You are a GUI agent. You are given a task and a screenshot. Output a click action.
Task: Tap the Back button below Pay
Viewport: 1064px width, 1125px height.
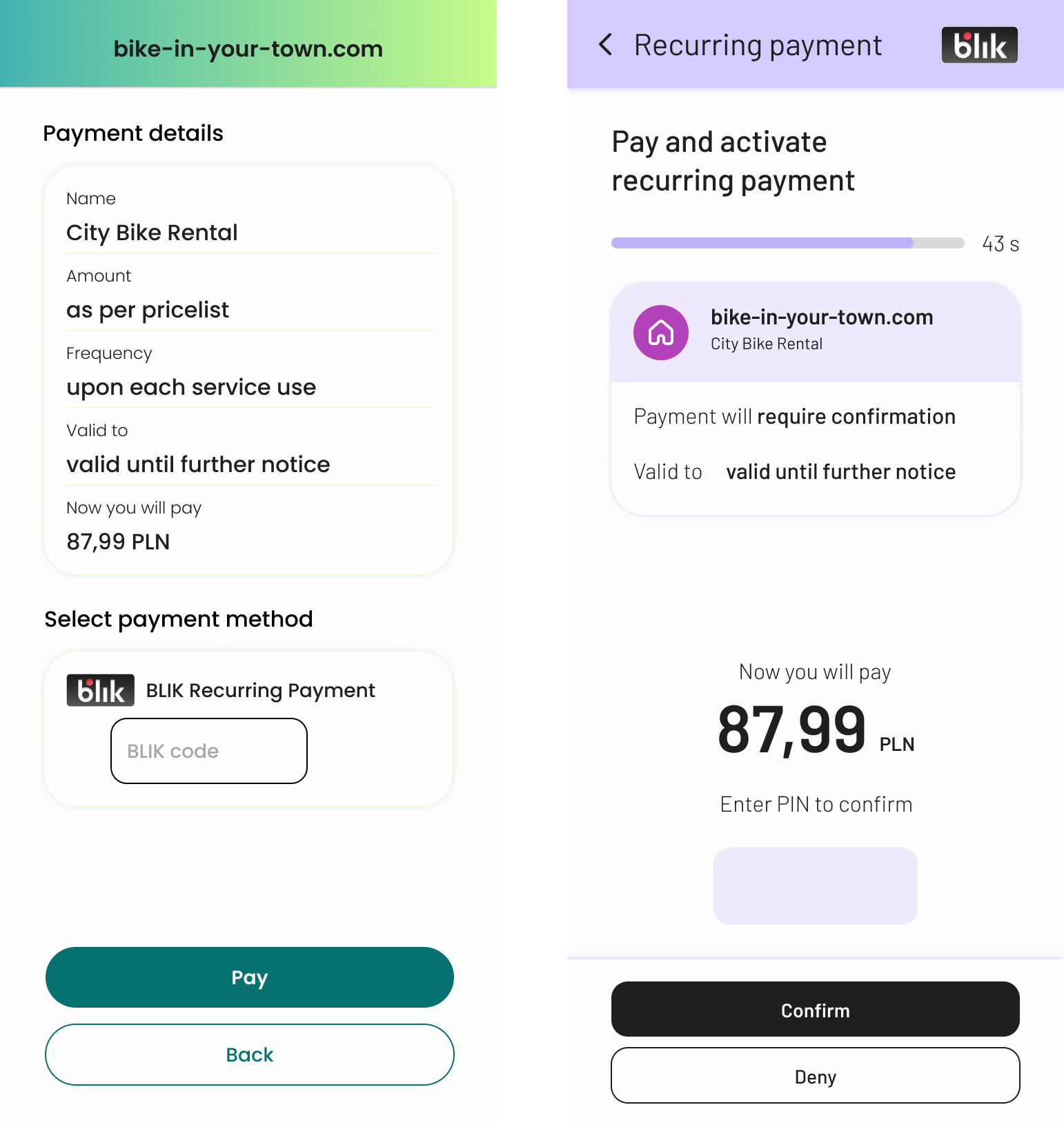[x=249, y=1055]
